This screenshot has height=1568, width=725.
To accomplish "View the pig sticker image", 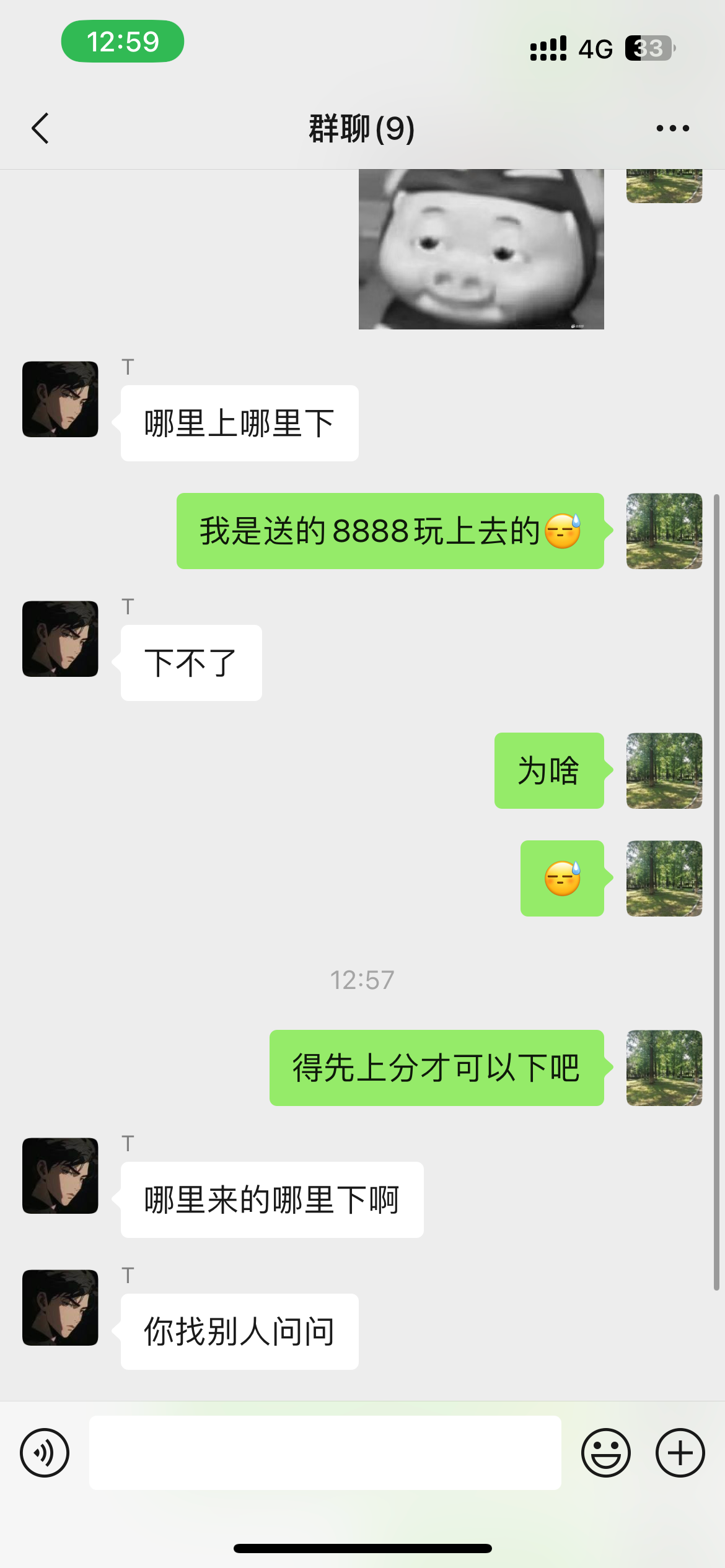I will point(481,250).
